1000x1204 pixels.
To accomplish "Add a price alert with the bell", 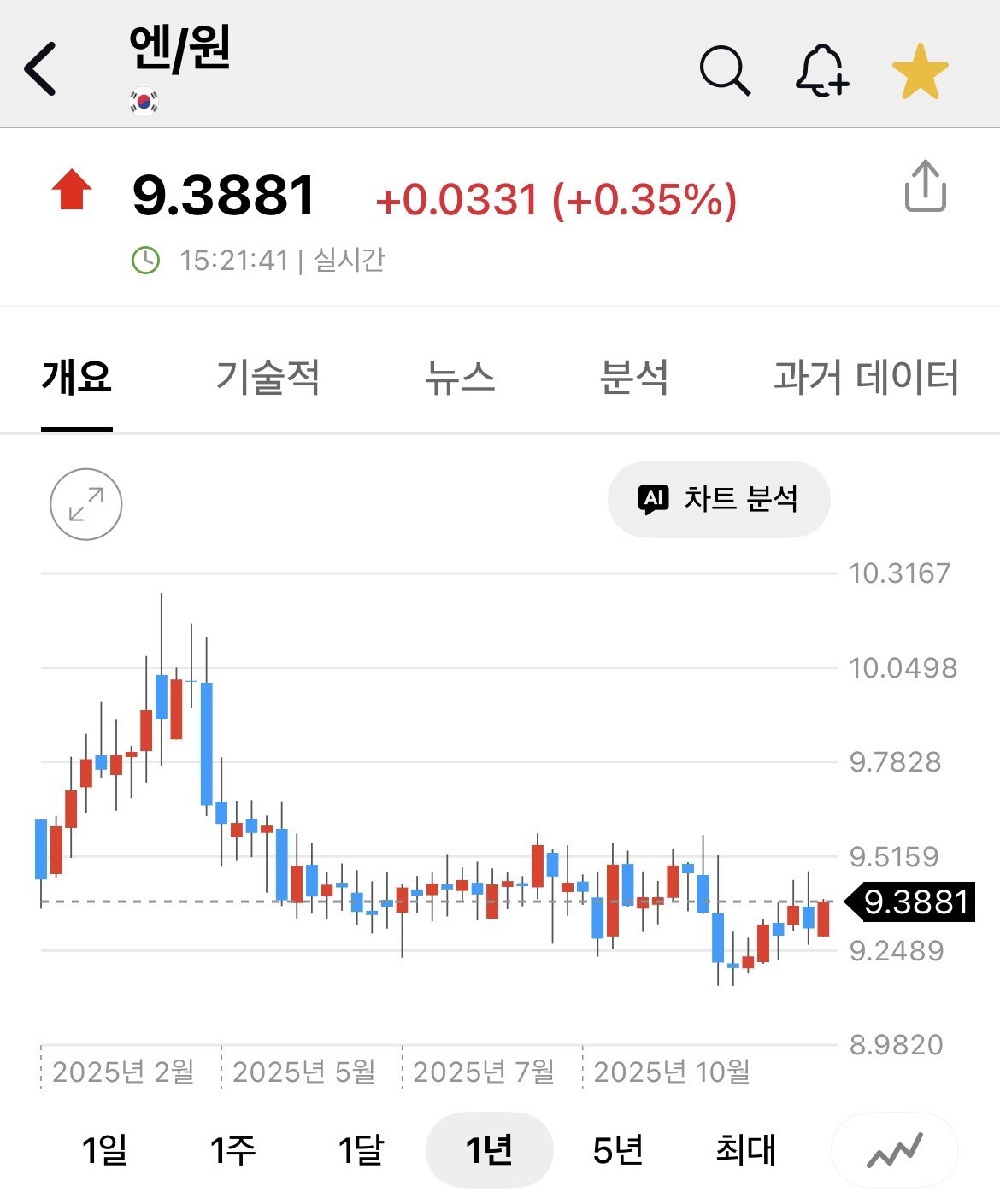I will point(822,70).
